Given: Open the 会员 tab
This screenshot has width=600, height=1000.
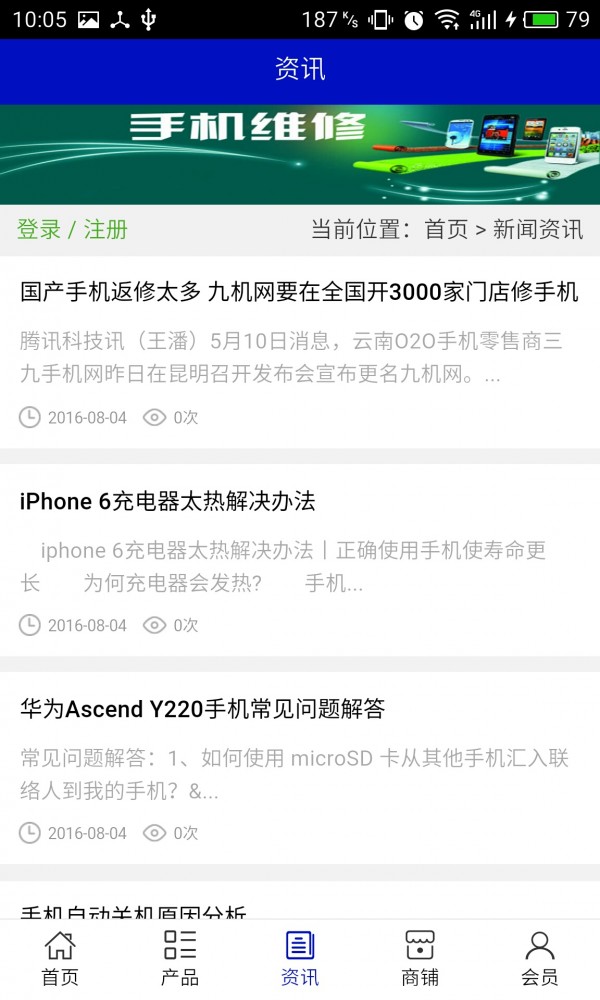Looking at the screenshot, I should pos(540,959).
